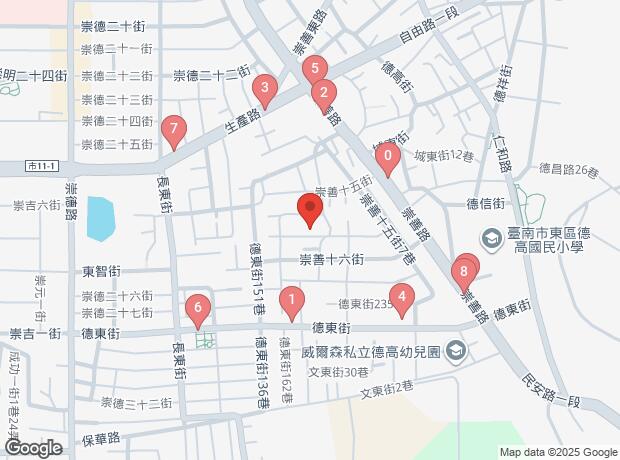620x460 pixels.
Task: Open 威爾森私立德高幼兒園 place icon
Action: (x=457, y=350)
